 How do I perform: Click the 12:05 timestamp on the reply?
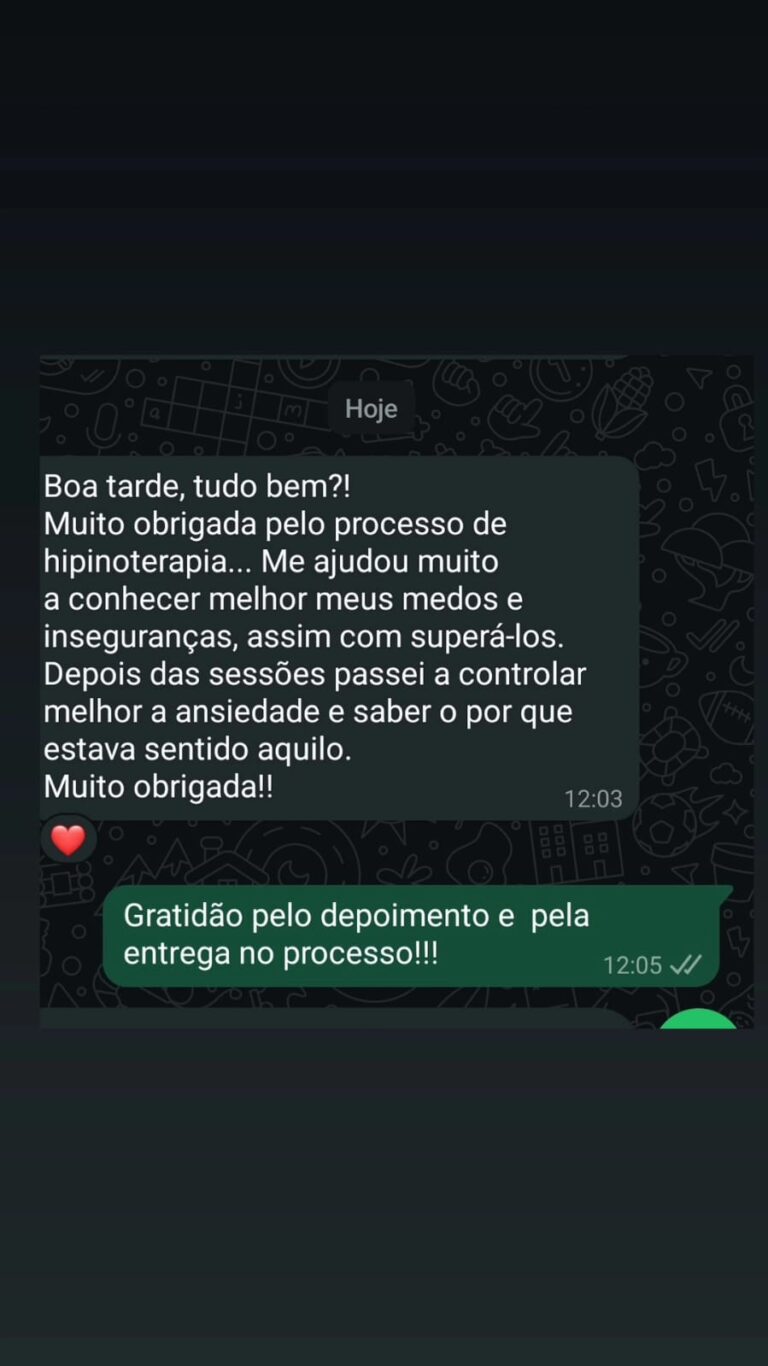pos(632,965)
